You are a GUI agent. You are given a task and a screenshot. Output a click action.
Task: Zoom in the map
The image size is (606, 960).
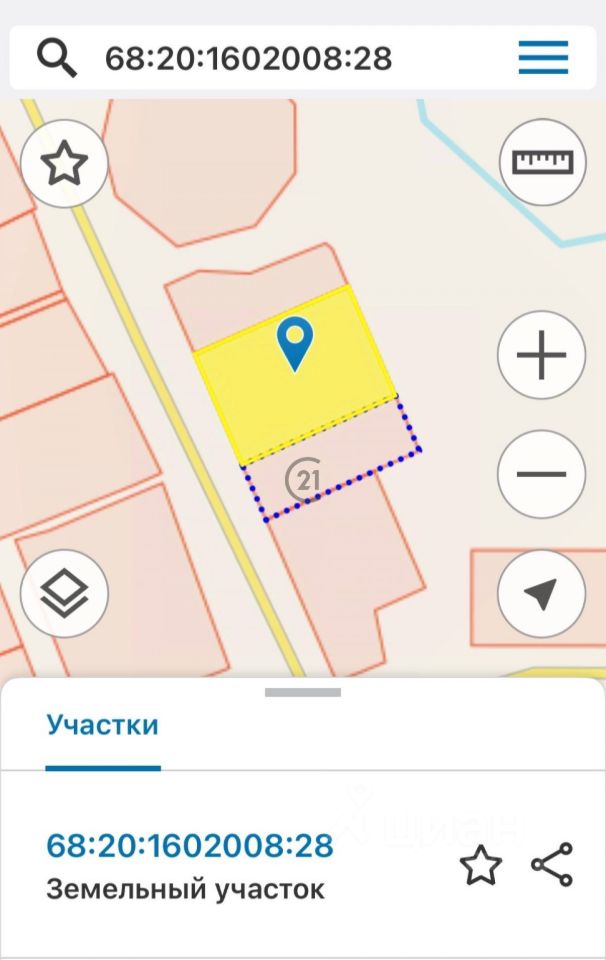click(x=541, y=355)
